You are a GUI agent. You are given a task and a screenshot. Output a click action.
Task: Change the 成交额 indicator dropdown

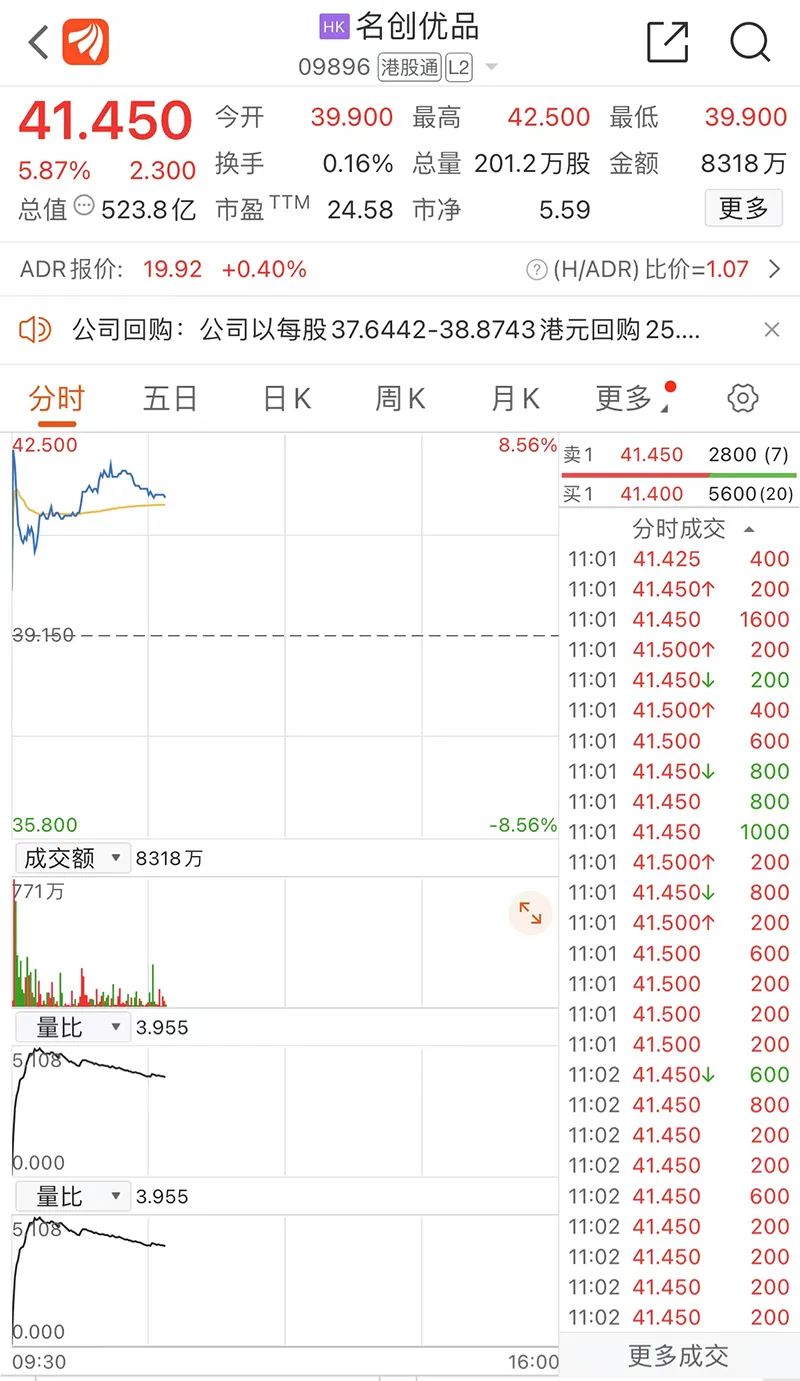73,858
